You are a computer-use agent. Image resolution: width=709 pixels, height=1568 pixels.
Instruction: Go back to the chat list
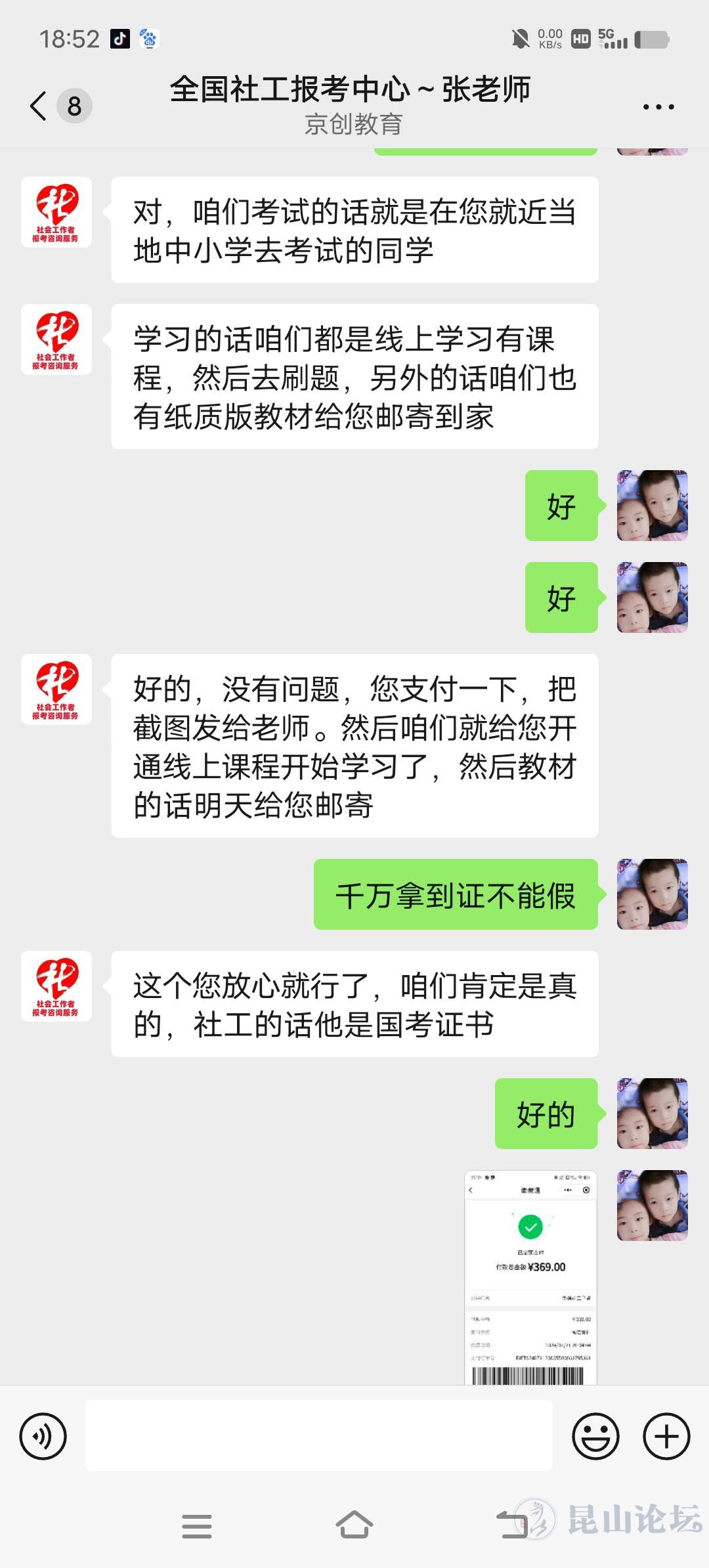click(x=39, y=106)
